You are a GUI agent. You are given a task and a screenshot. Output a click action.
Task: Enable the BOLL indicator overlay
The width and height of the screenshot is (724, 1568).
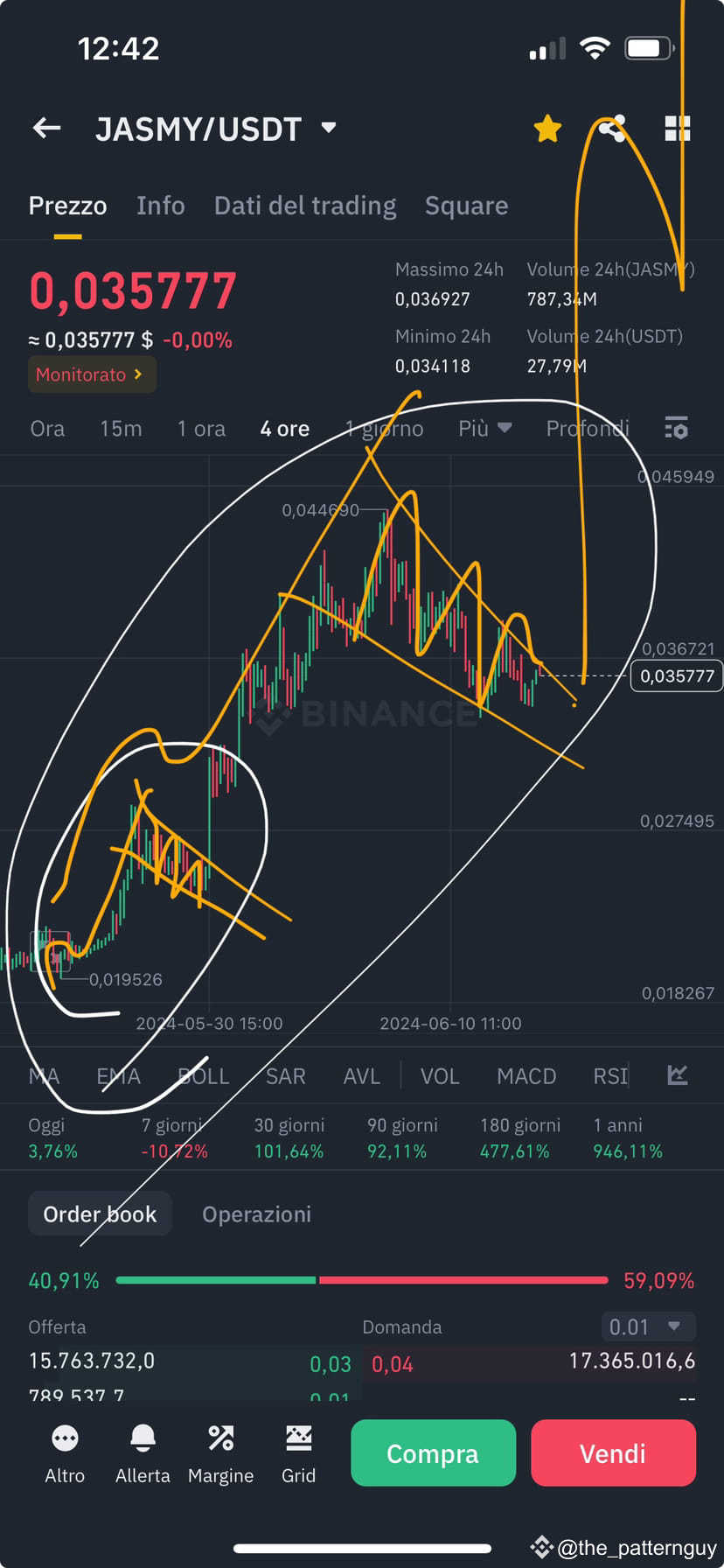pyautogui.click(x=203, y=1075)
